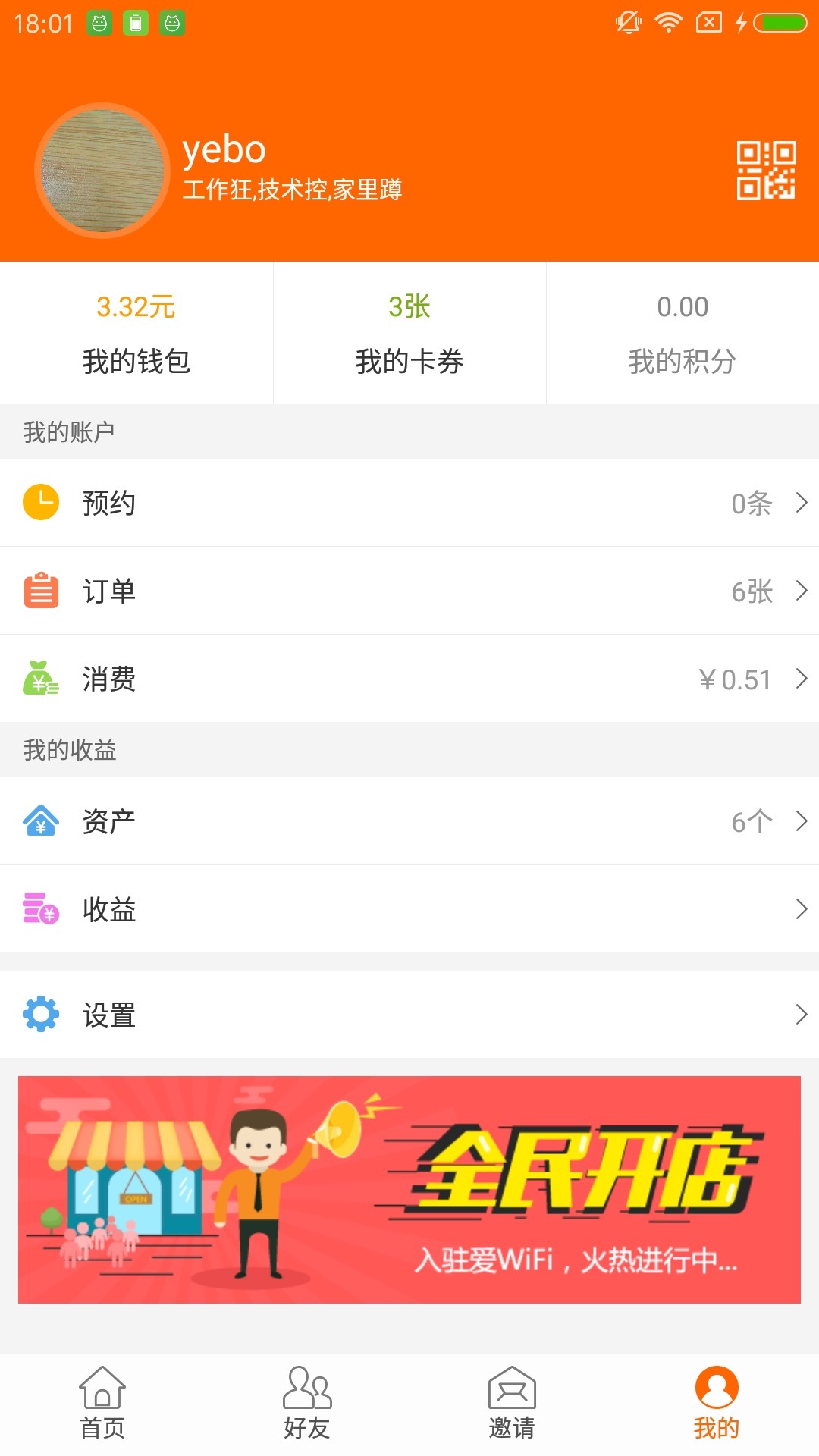Click the orange clipboard icon for 订单
Image resolution: width=819 pixels, height=1456 pixels.
tap(42, 591)
